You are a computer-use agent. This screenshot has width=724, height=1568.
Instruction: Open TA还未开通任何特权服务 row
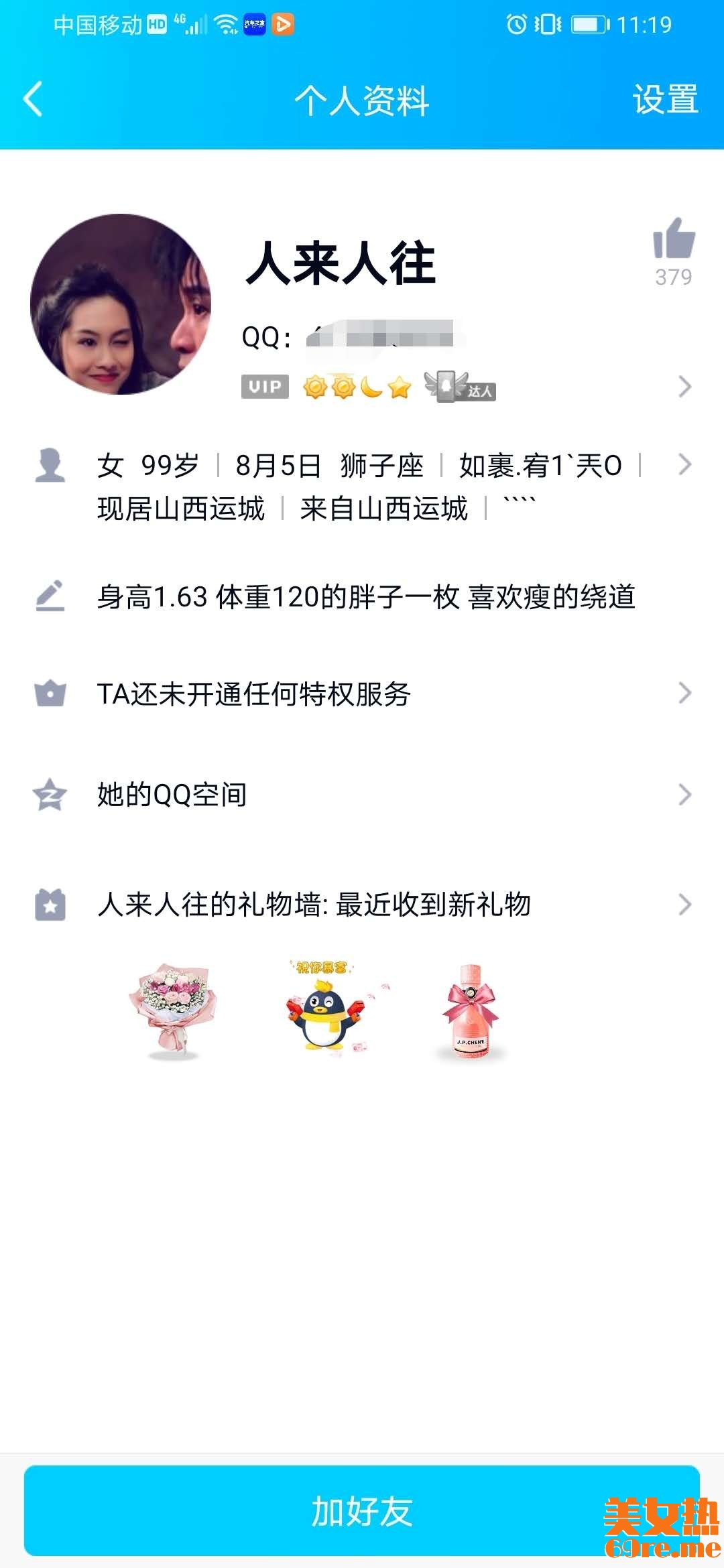(362, 694)
